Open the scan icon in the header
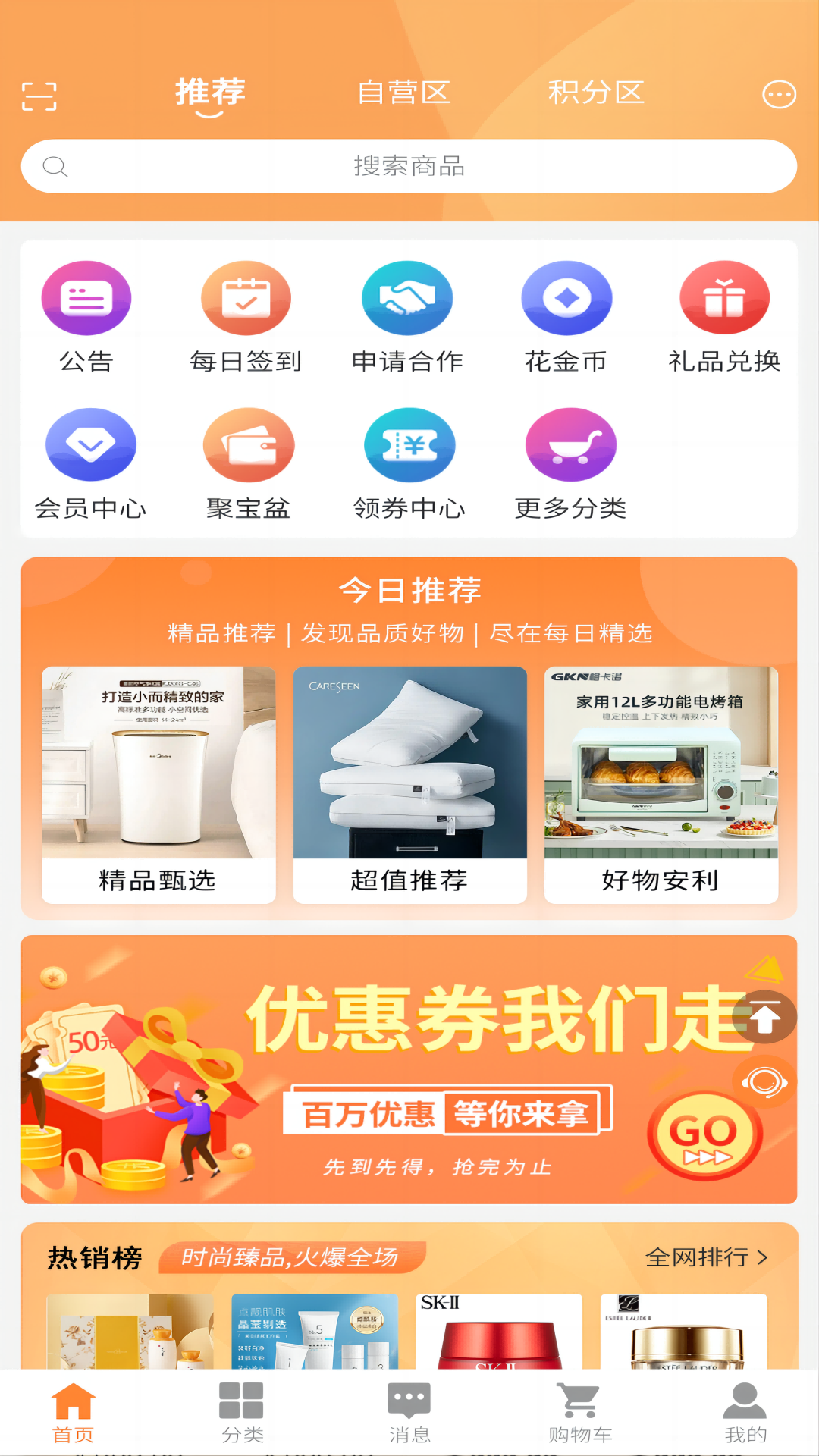819x1456 pixels. [x=39, y=96]
